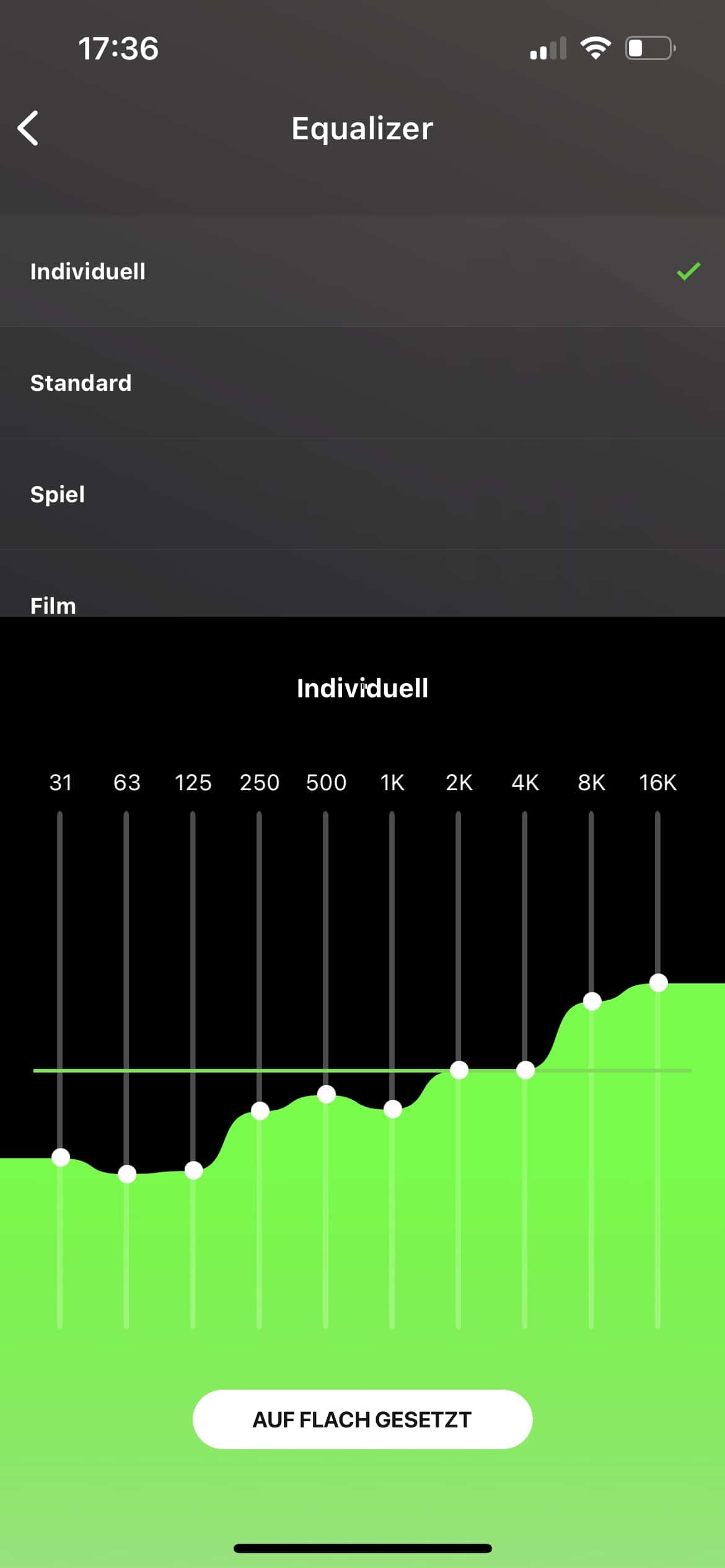The image size is (725, 1568).
Task: Tap the 31 Hz slider handle
Action: pyautogui.click(x=61, y=1157)
